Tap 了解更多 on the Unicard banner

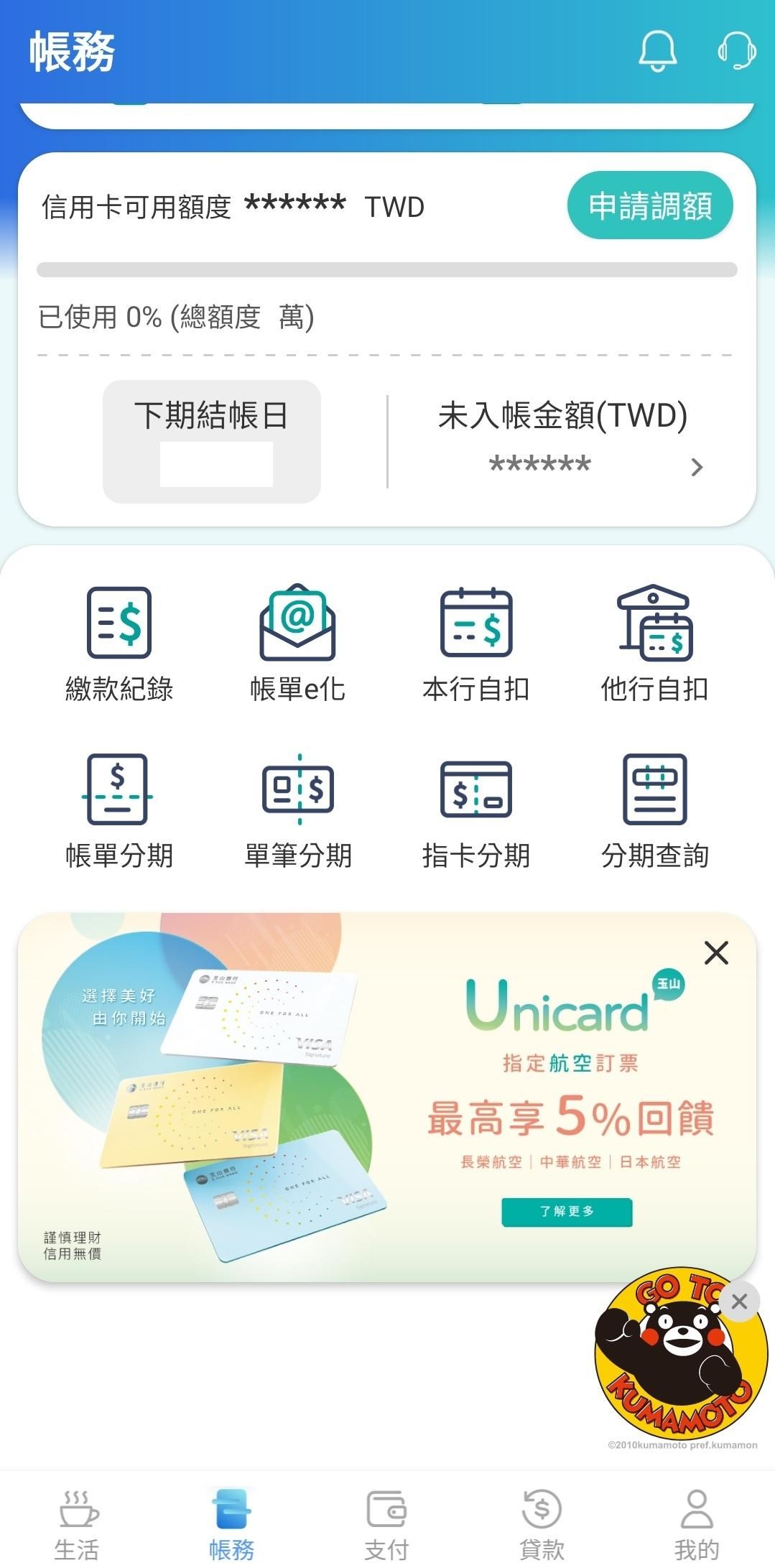click(x=567, y=1212)
